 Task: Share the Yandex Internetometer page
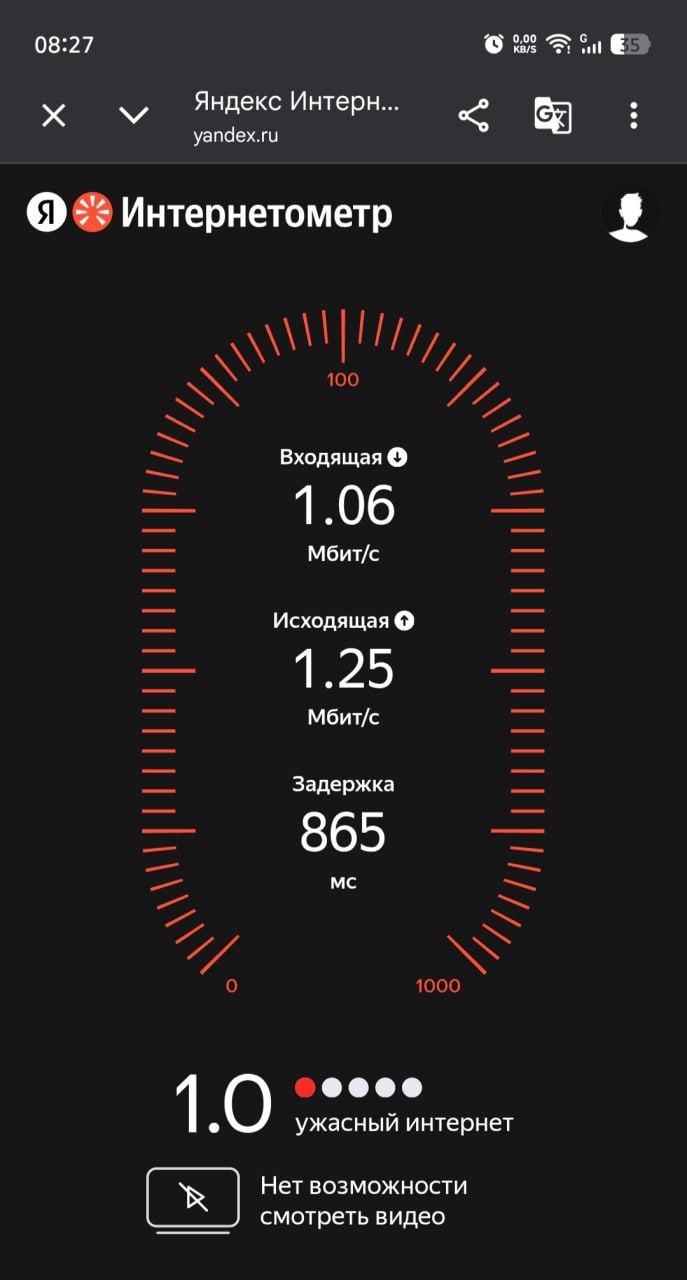click(474, 116)
